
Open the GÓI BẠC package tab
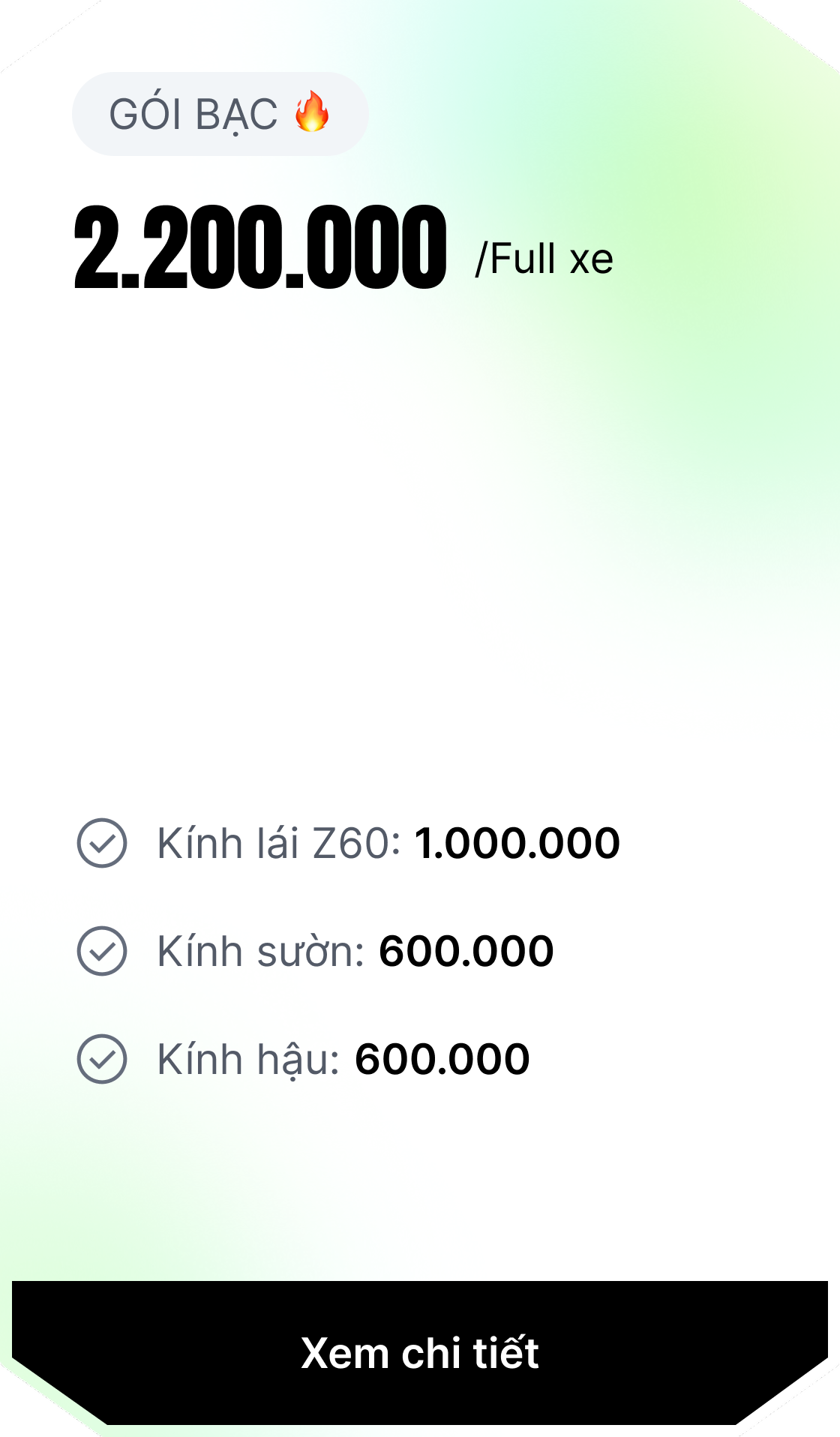coord(220,114)
